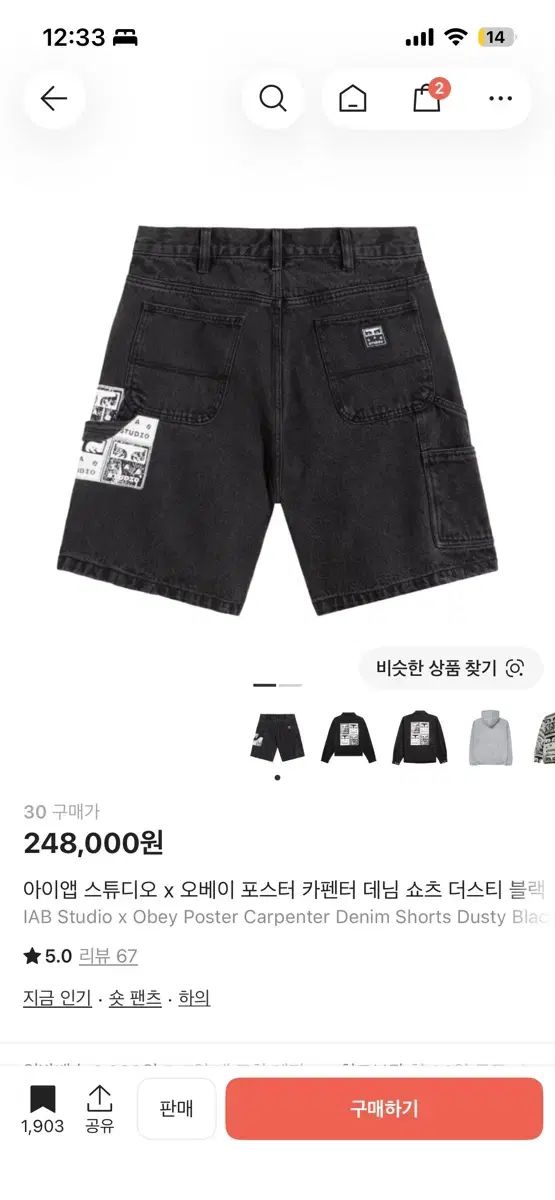Image resolution: width=555 pixels, height=1200 pixels.
Task: Tap 비슷한 상품 찾기 button
Action: pyautogui.click(x=451, y=668)
